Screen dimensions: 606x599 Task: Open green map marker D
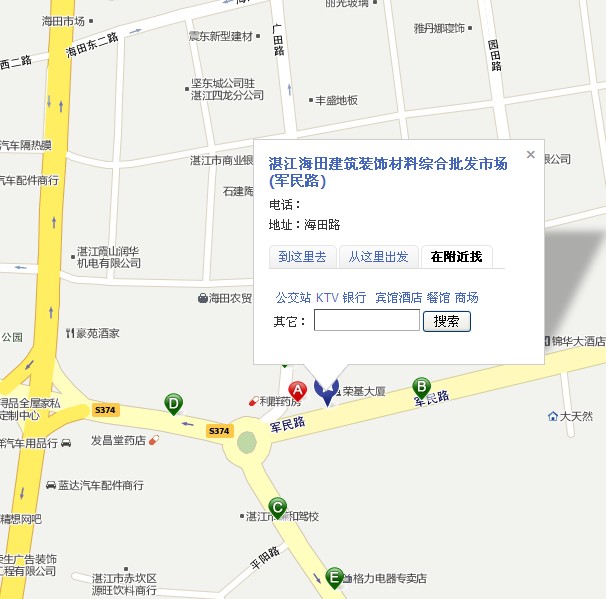[174, 404]
